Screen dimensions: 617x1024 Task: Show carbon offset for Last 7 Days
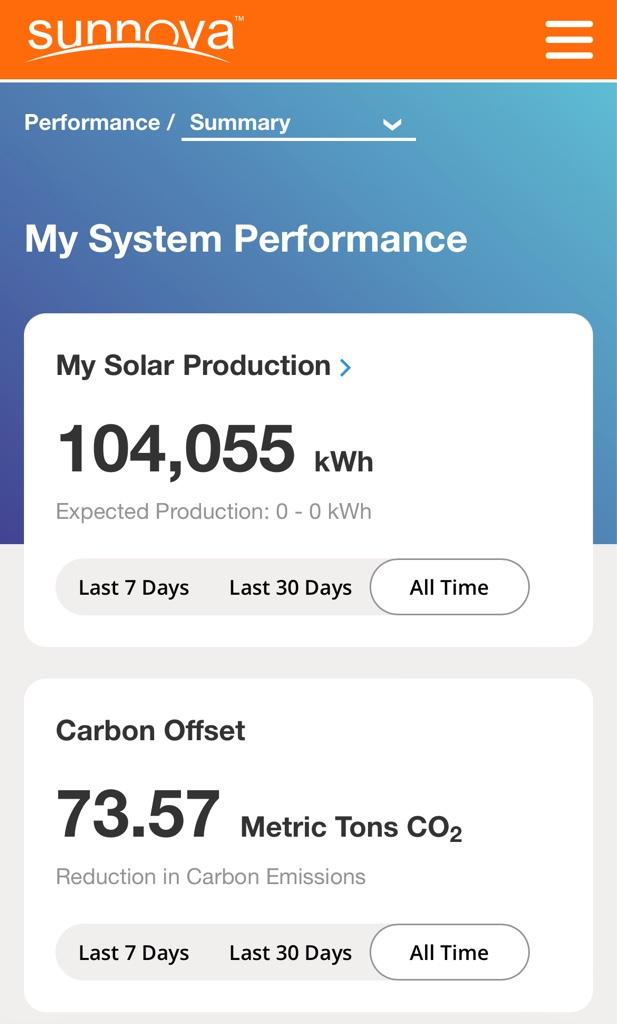(134, 953)
